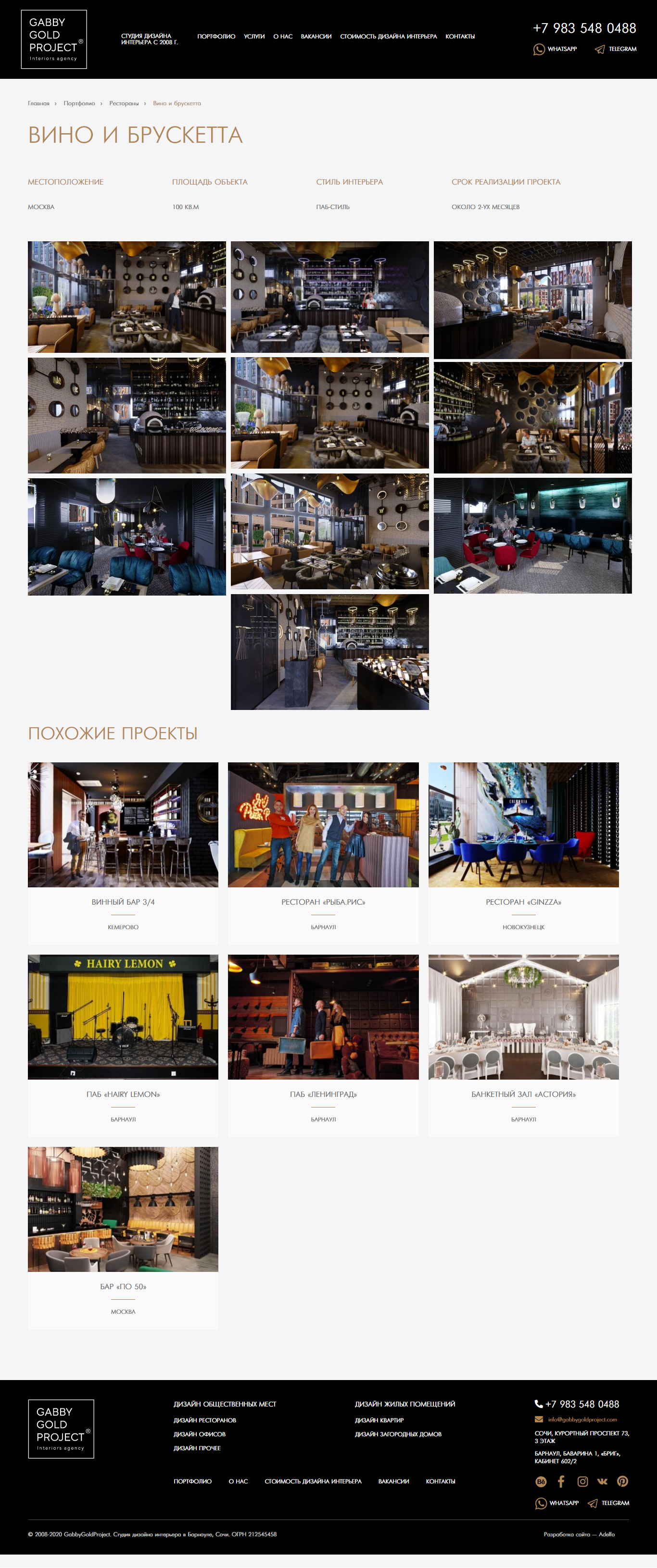Open the Бар «По 50» project card
The image size is (657, 1568).
(x=123, y=1237)
